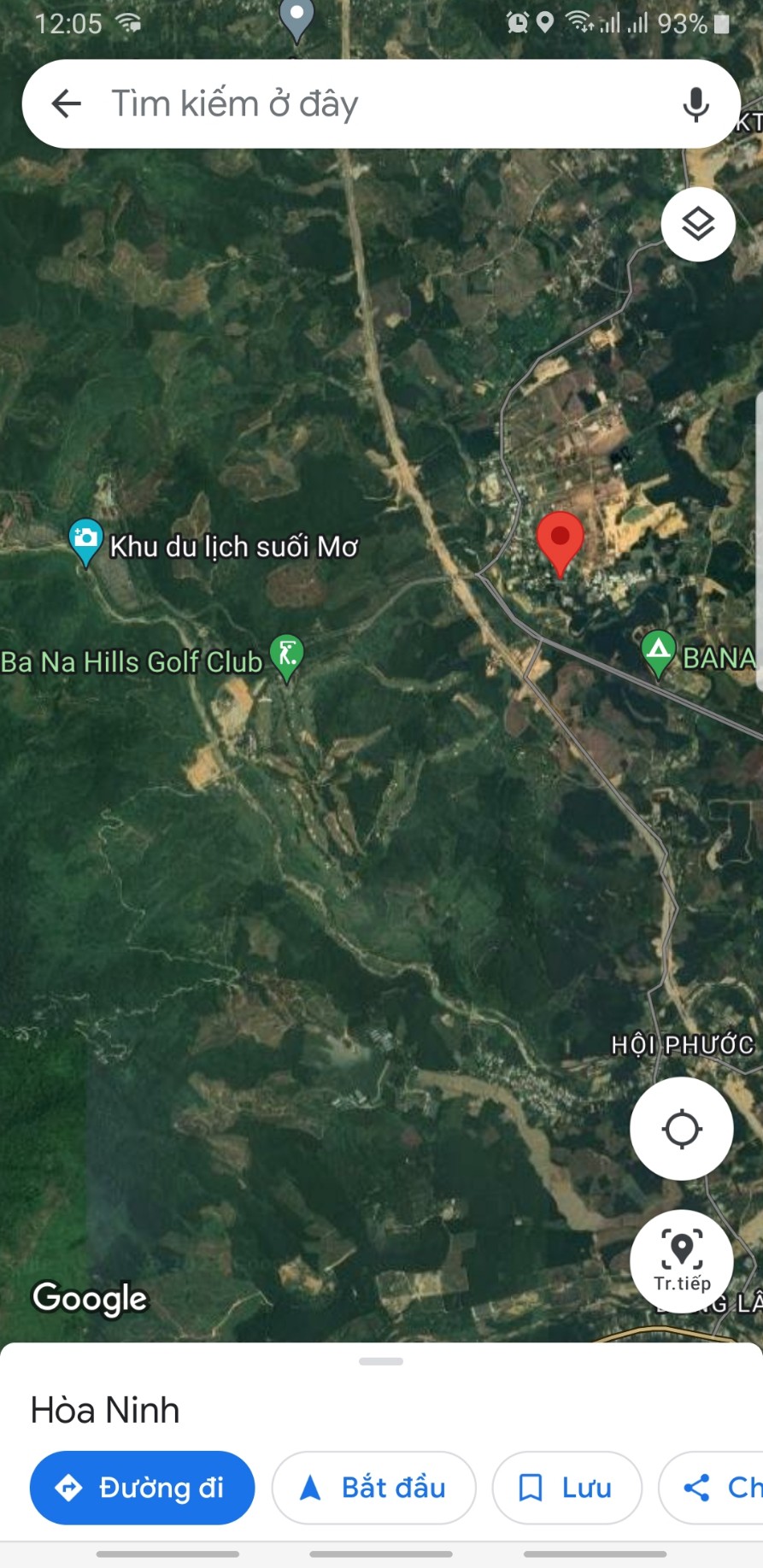Start navigation with 'Bắt đầu'
Image resolution: width=763 pixels, height=1568 pixels.
[x=373, y=1488]
